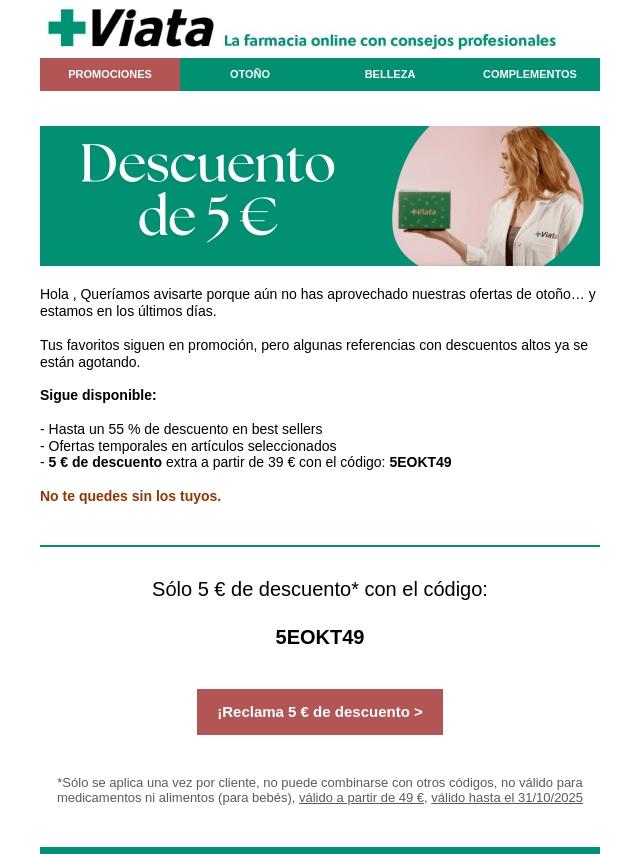Tap ¡Reclama 5 € de descuento button
Viewport: 640px width, 854px height.
[320, 712]
